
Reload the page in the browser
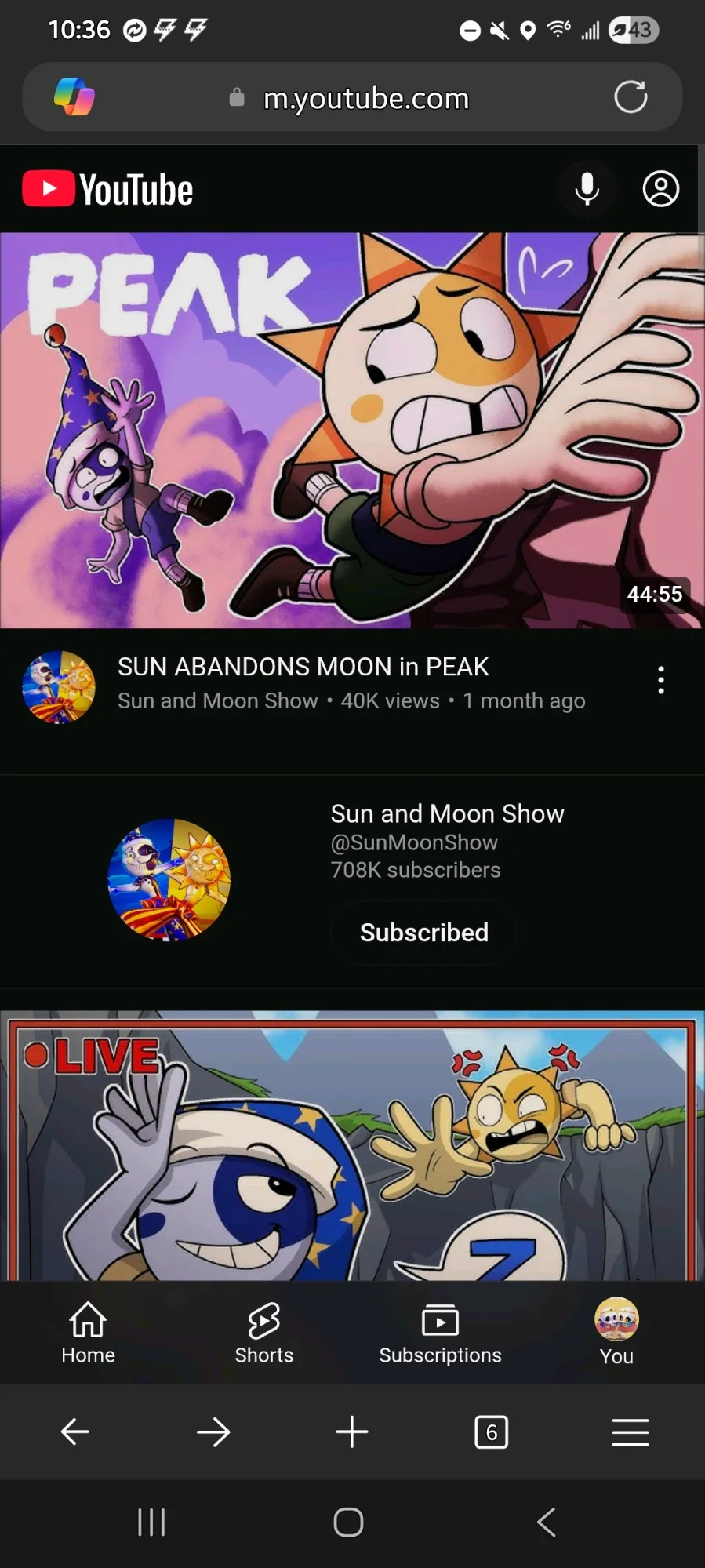pyautogui.click(x=631, y=97)
